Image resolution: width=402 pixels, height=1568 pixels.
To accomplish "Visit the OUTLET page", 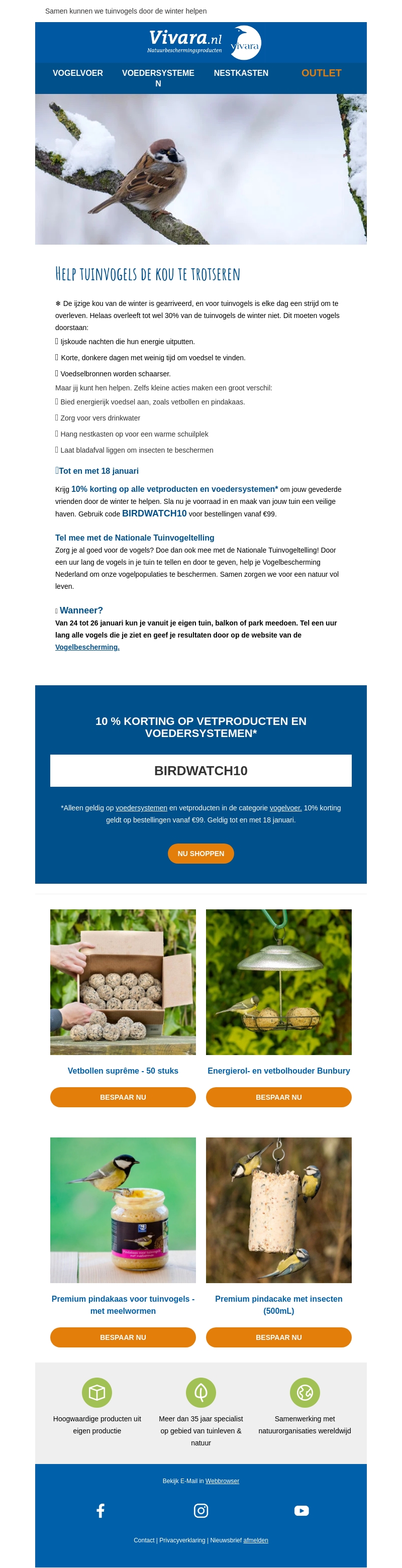I will pyautogui.click(x=321, y=73).
